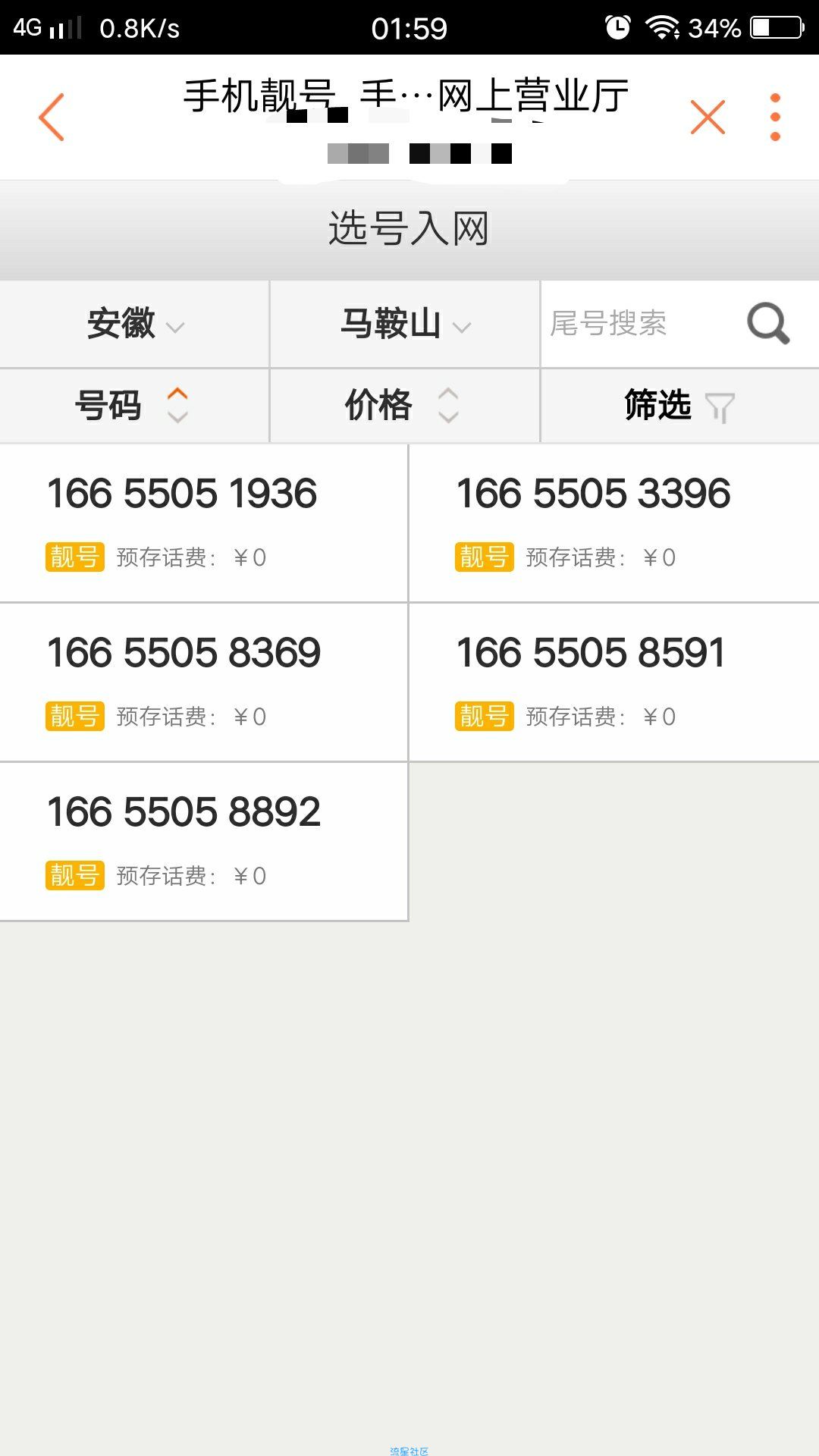This screenshot has height=1456, width=819.
Task: Focus the 尾号搜索 input field
Action: (641, 324)
